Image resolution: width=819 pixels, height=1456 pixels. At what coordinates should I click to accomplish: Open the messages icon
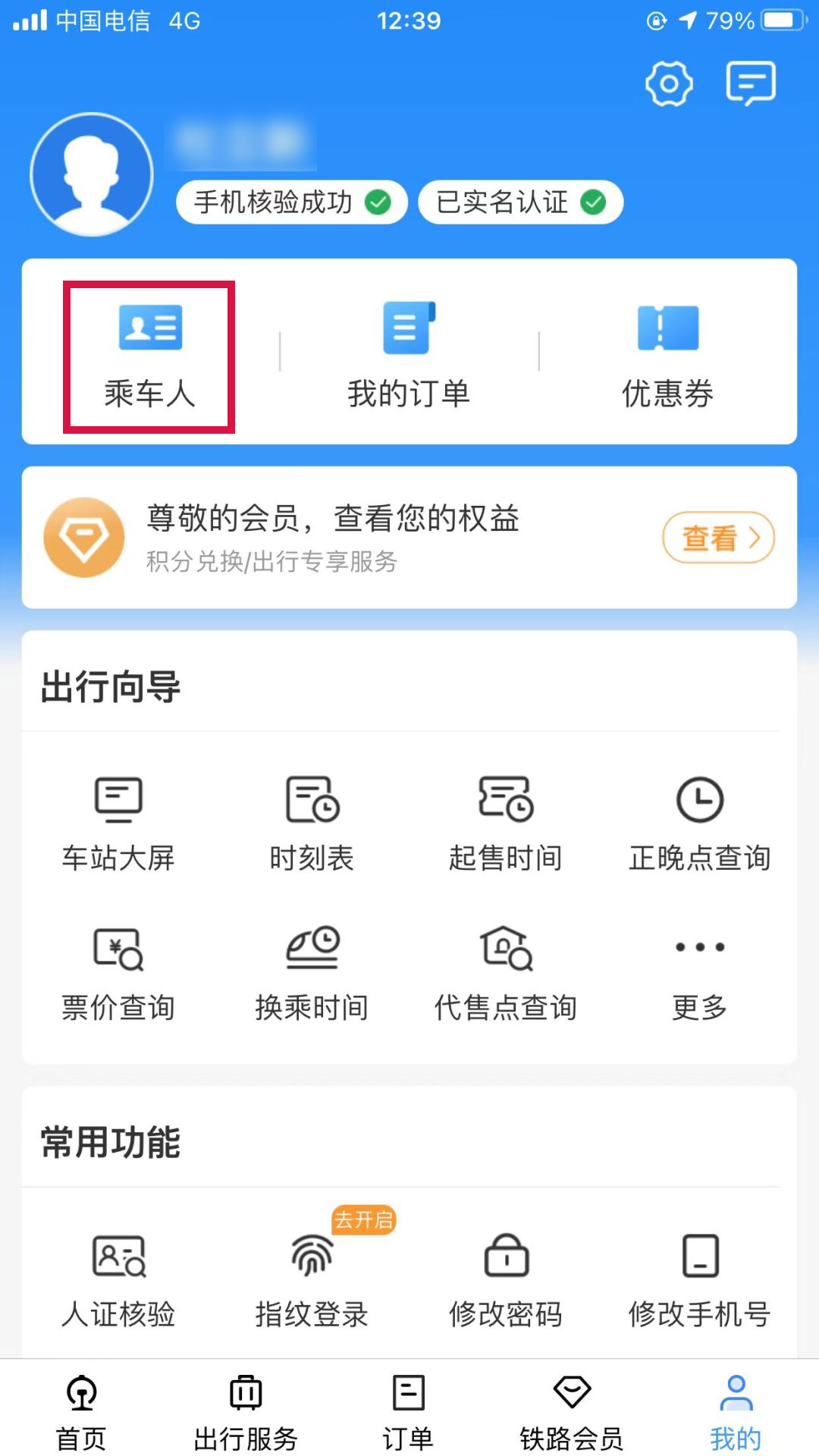pos(750,83)
